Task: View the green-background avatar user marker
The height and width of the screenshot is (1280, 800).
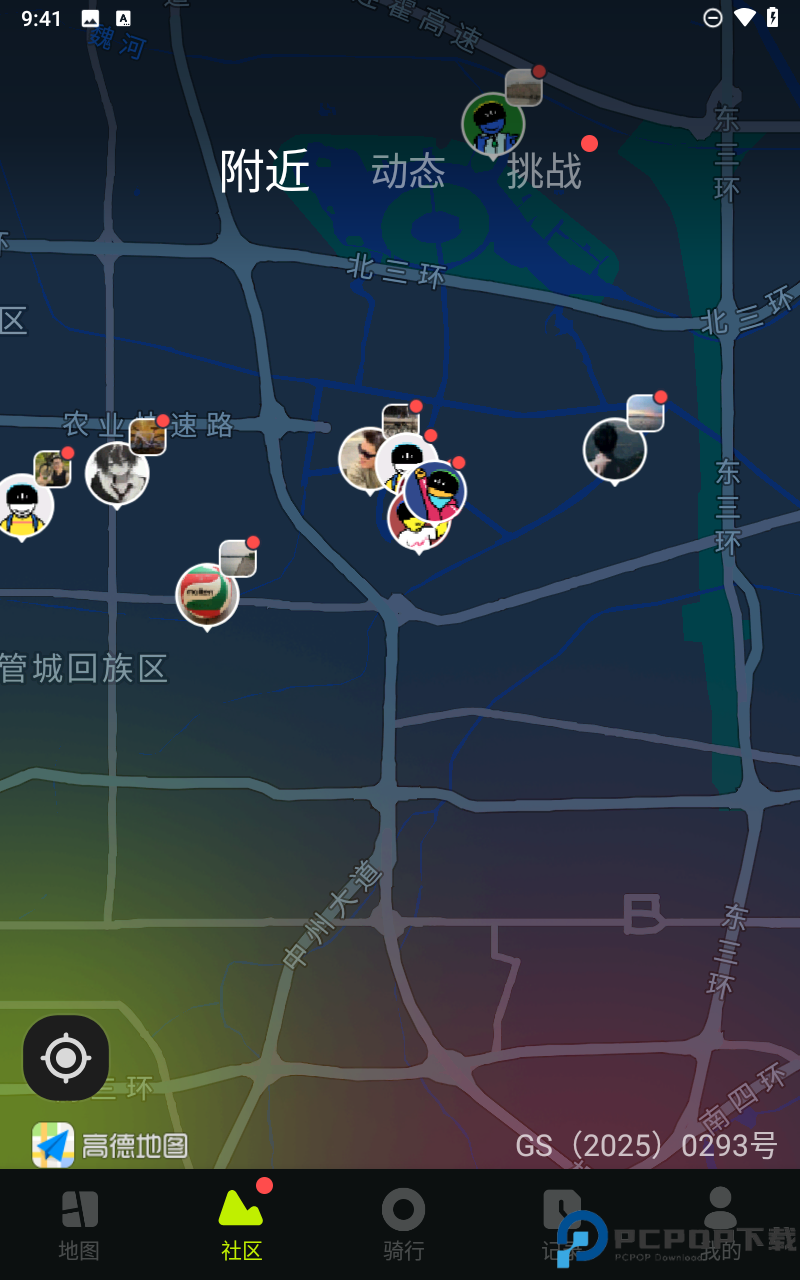Action: click(x=493, y=125)
